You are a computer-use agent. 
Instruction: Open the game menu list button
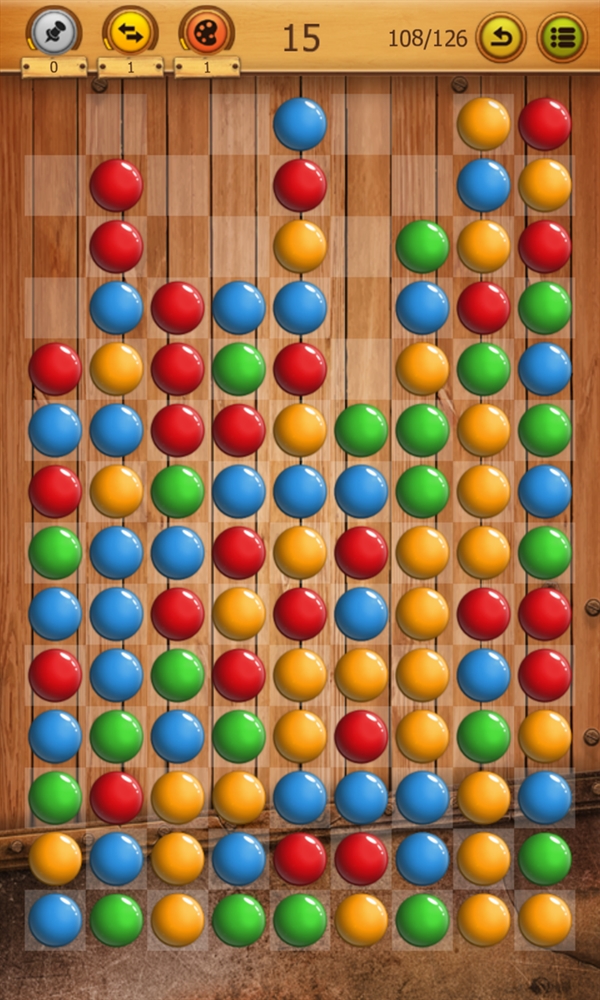(x=562, y=38)
